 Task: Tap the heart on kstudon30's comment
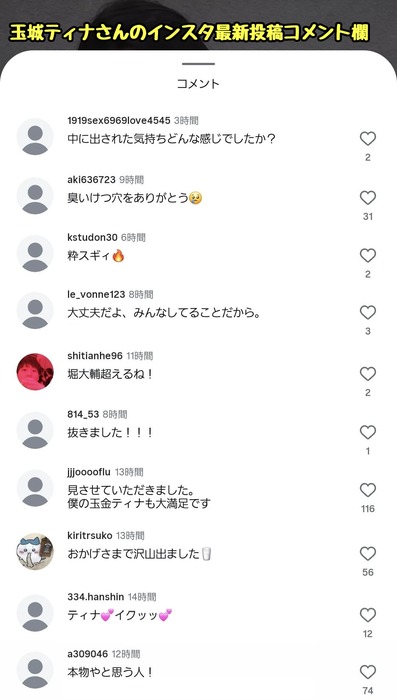point(368,255)
